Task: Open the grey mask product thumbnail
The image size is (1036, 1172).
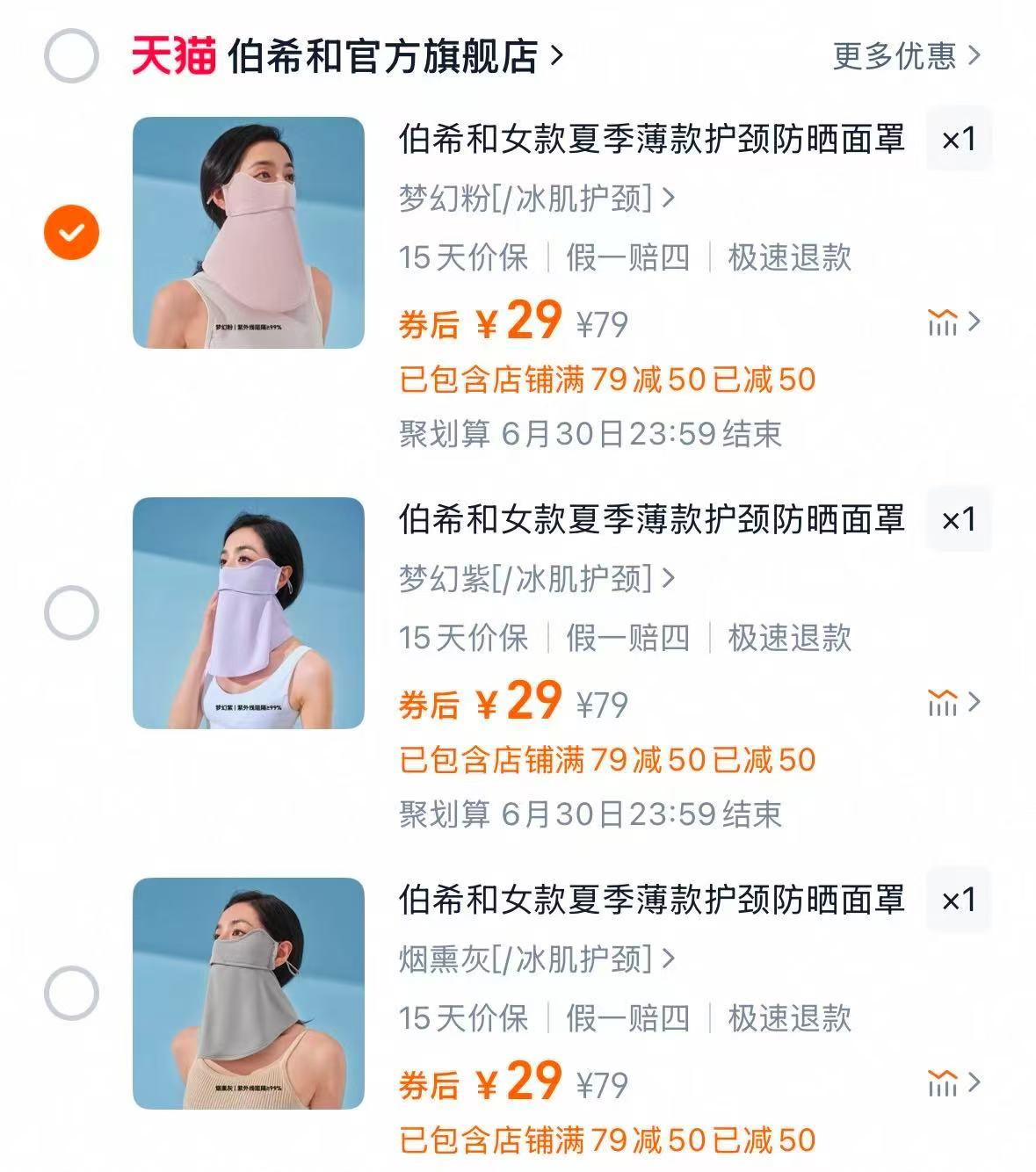Action: [247, 989]
